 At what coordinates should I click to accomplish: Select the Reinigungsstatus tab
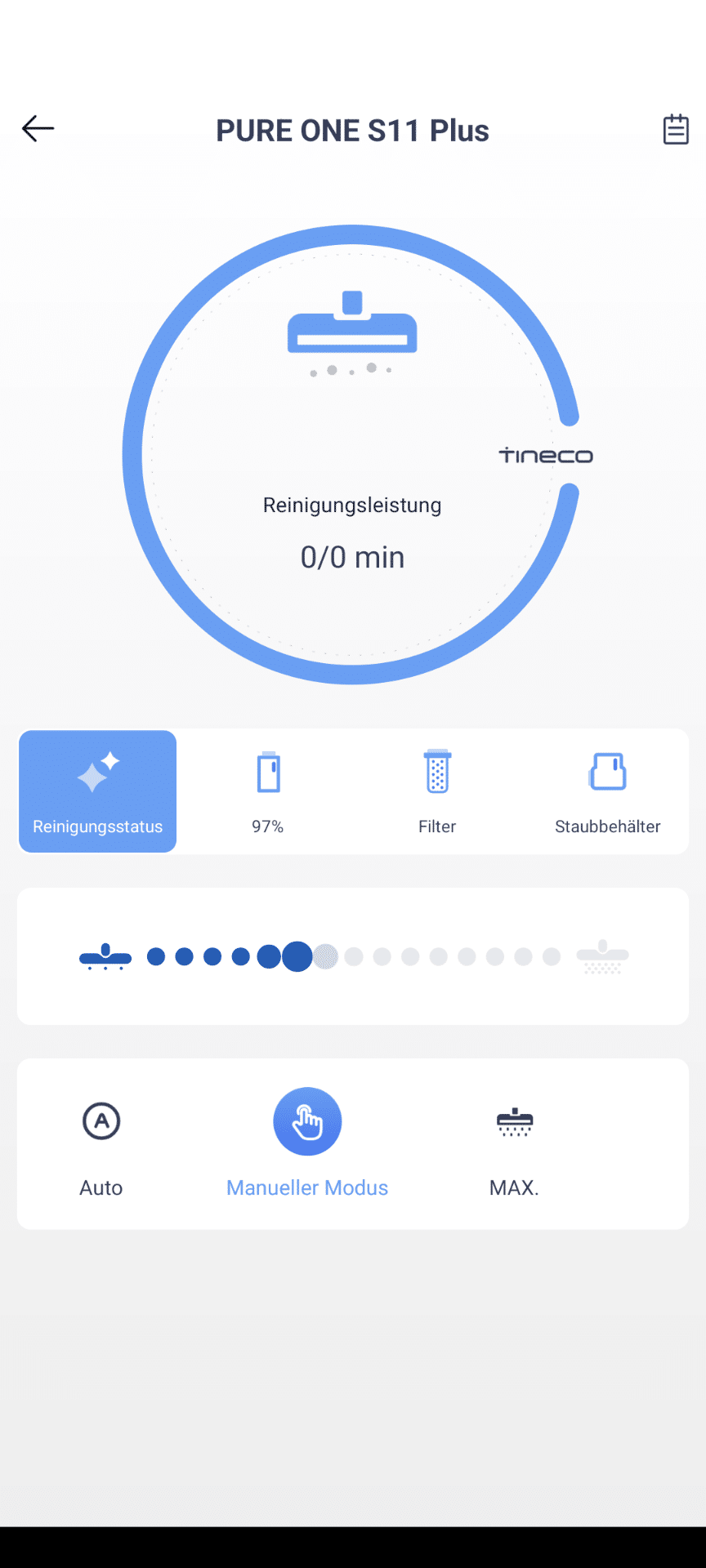point(98,791)
